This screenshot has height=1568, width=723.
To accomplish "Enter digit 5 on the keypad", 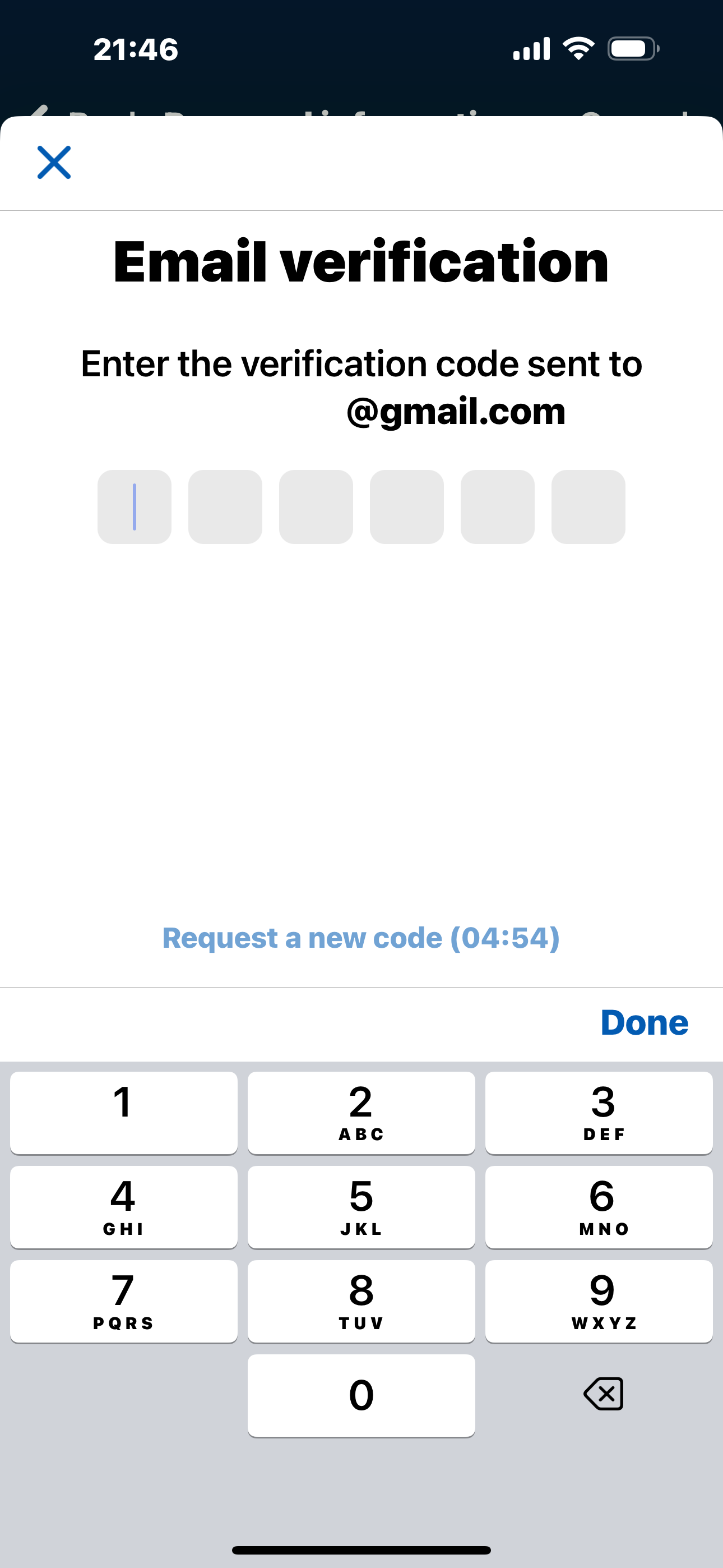I will click(361, 1206).
